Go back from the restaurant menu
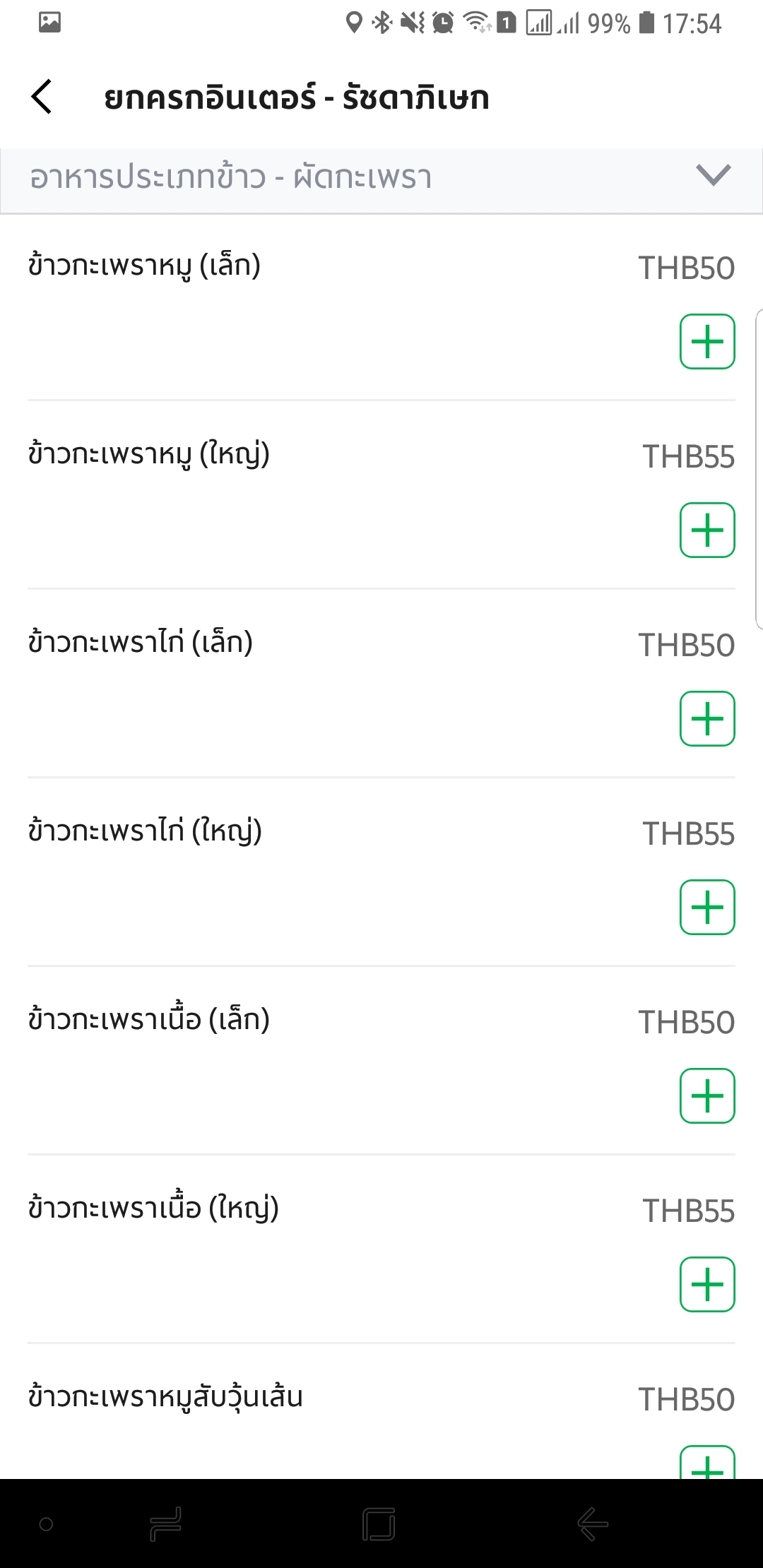This screenshot has height=1568, width=763. tap(42, 97)
